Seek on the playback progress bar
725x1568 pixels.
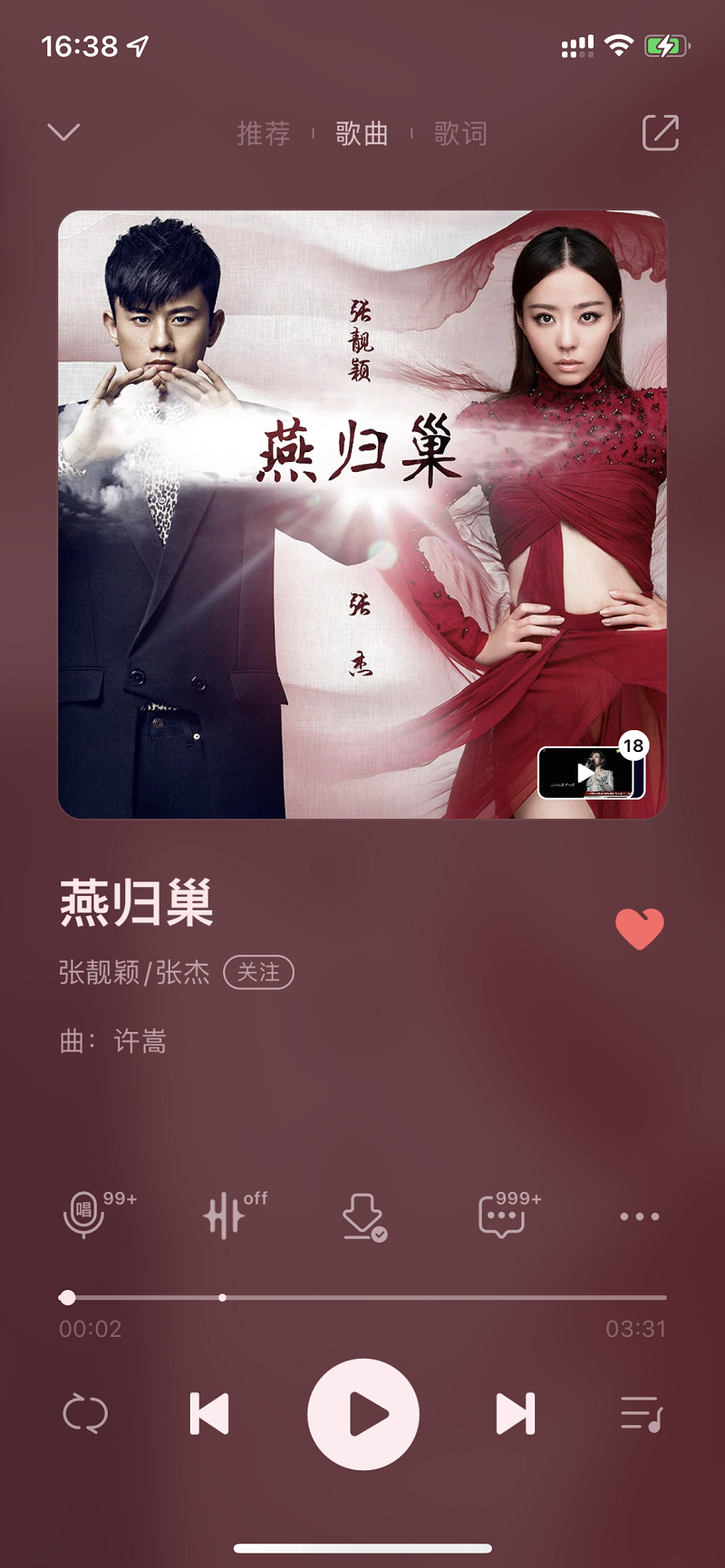pos(362,1297)
